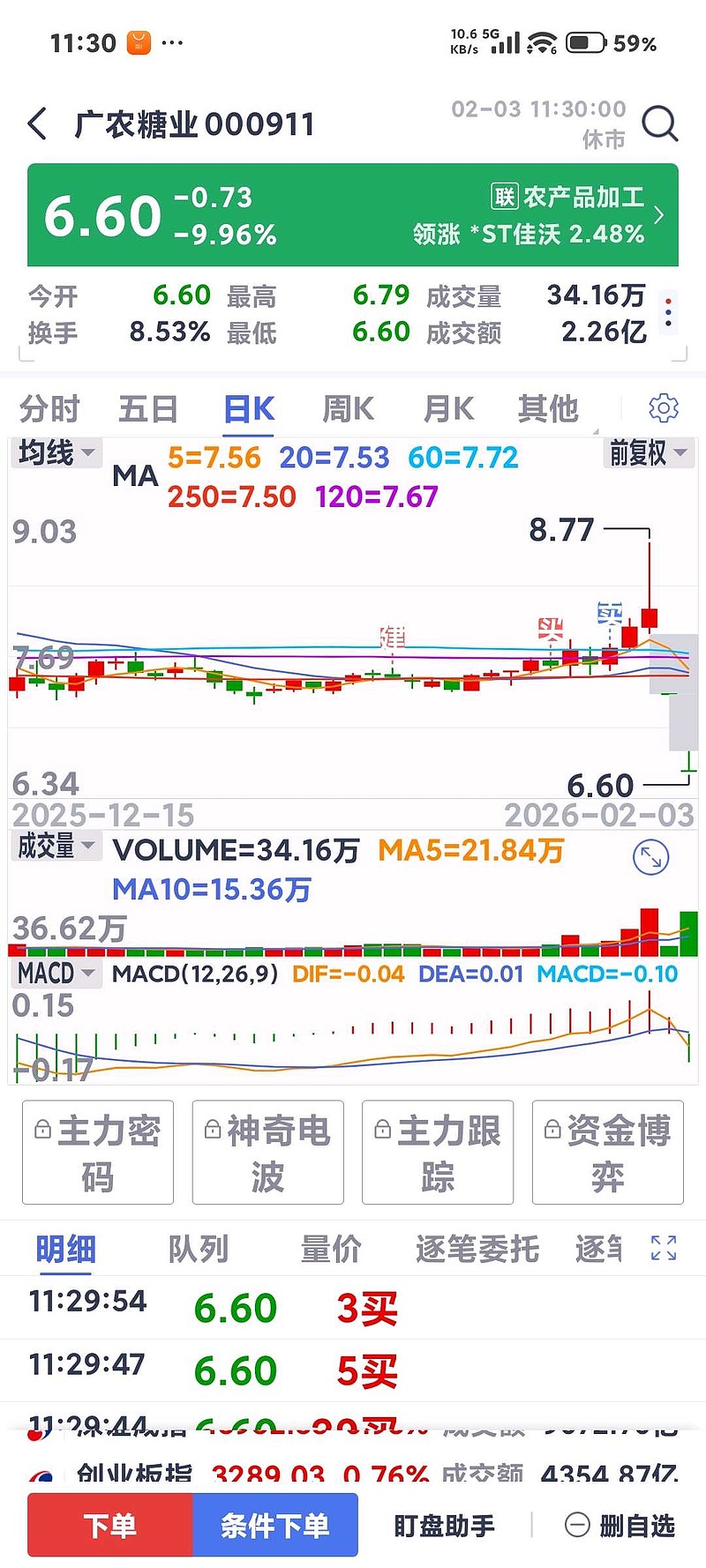Screen dimensions: 706x1568
Task: Tap the lock icon on 主力密码
Action: click(41, 1129)
